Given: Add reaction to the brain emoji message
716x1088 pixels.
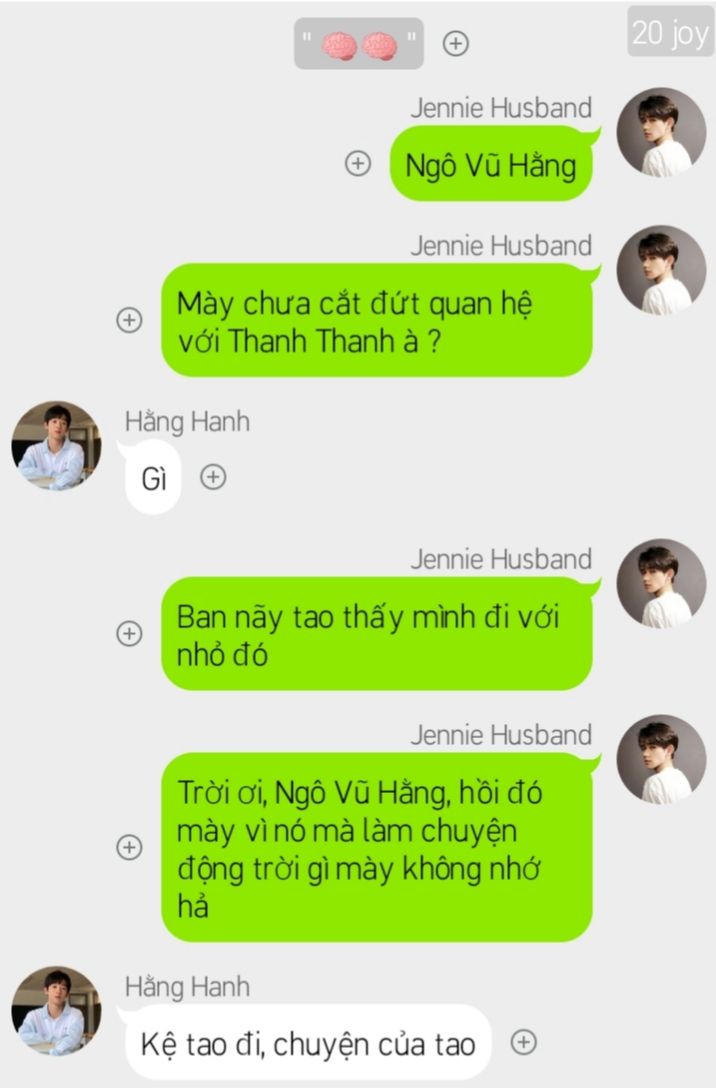Looking at the screenshot, I should pyautogui.click(x=456, y=44).
